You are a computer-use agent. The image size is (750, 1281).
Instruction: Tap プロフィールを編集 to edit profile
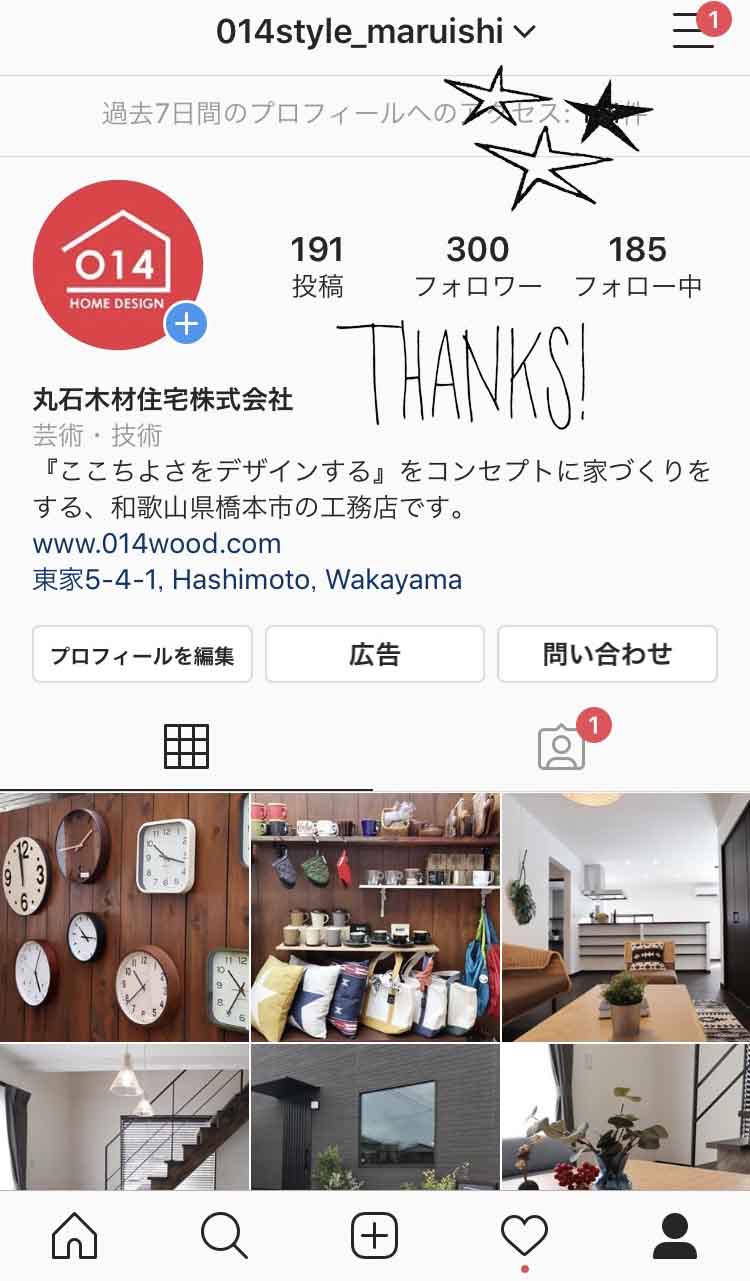click(142, 655)
